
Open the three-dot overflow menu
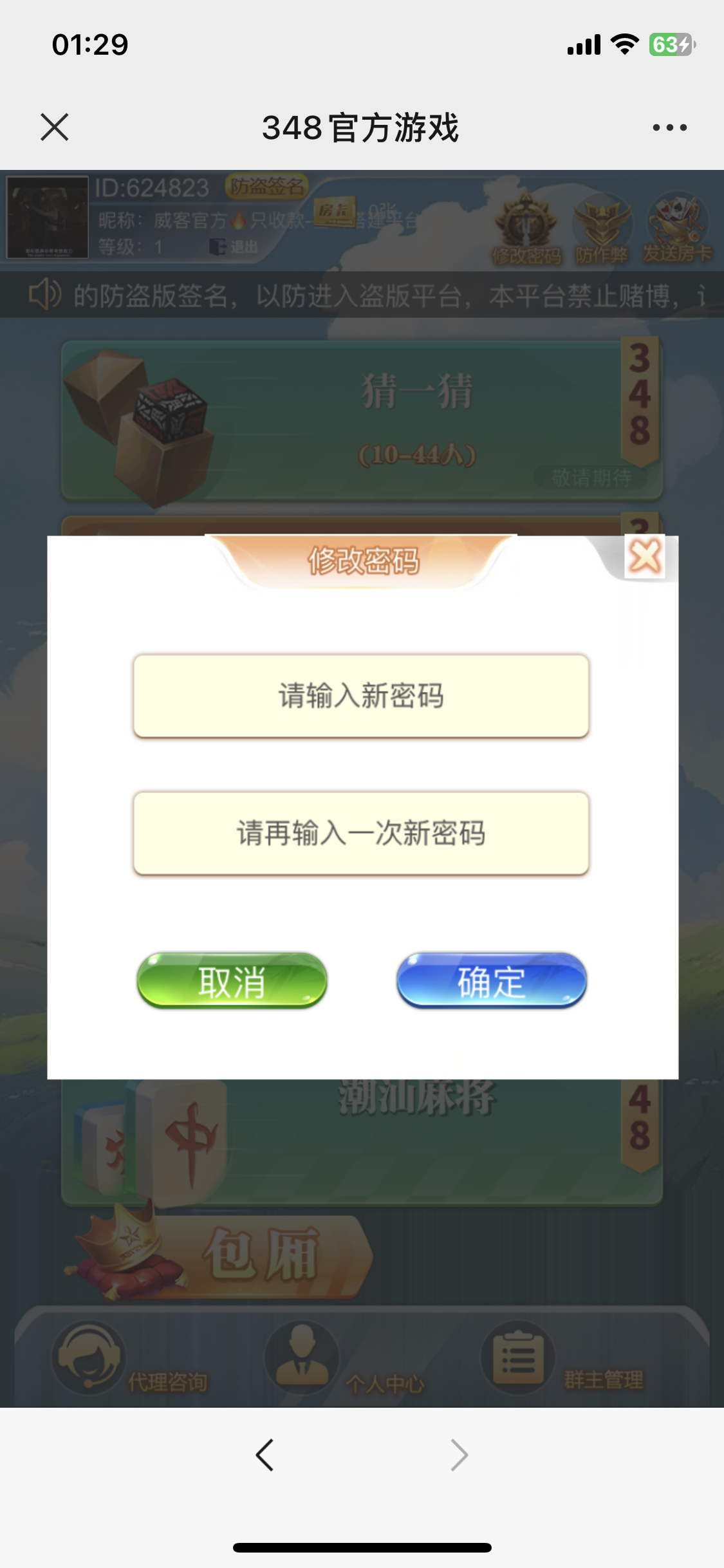coord(669,127)
